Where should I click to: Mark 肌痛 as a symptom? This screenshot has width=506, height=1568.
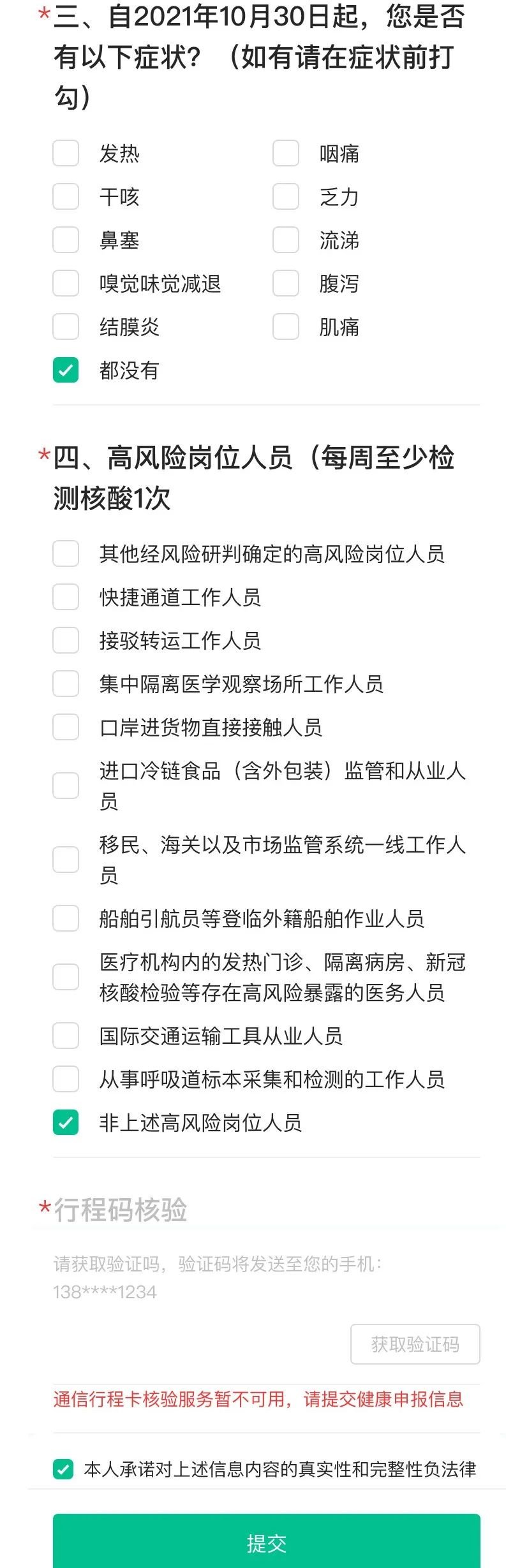point(286,326)
